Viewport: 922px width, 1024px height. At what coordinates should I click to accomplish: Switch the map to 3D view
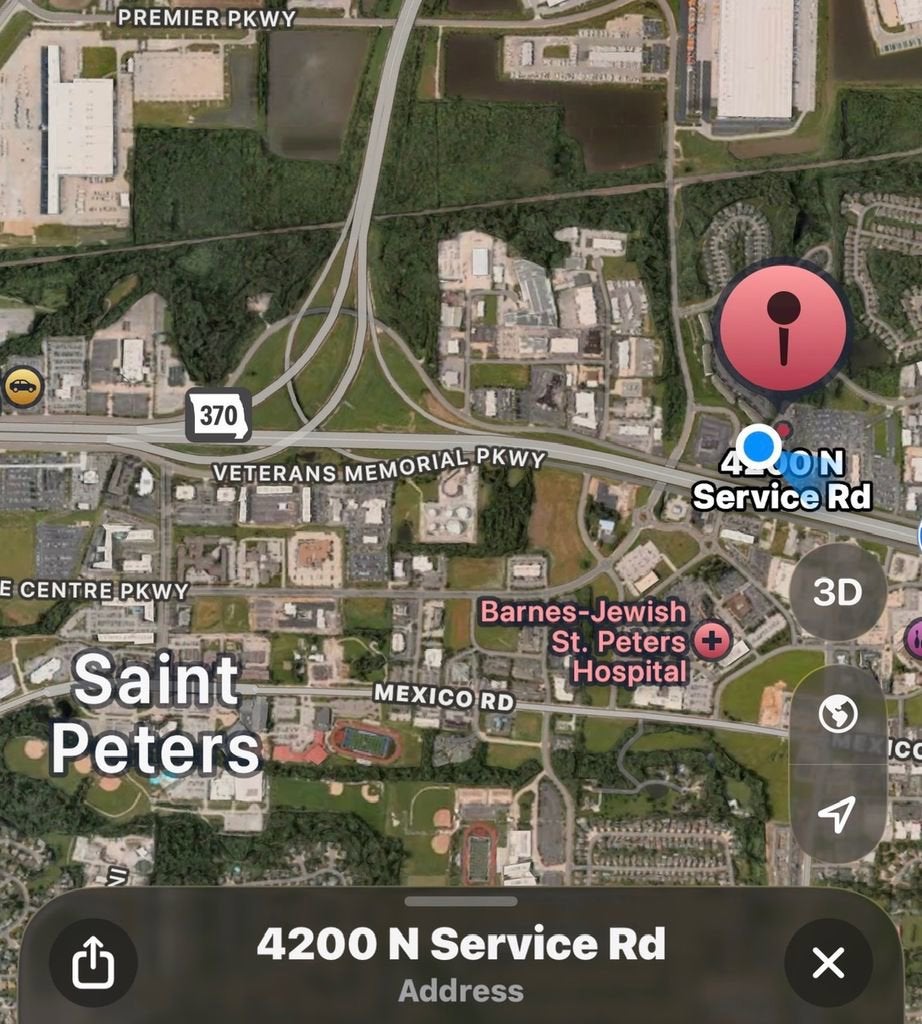pyautogui.click(x=837, y=592)
